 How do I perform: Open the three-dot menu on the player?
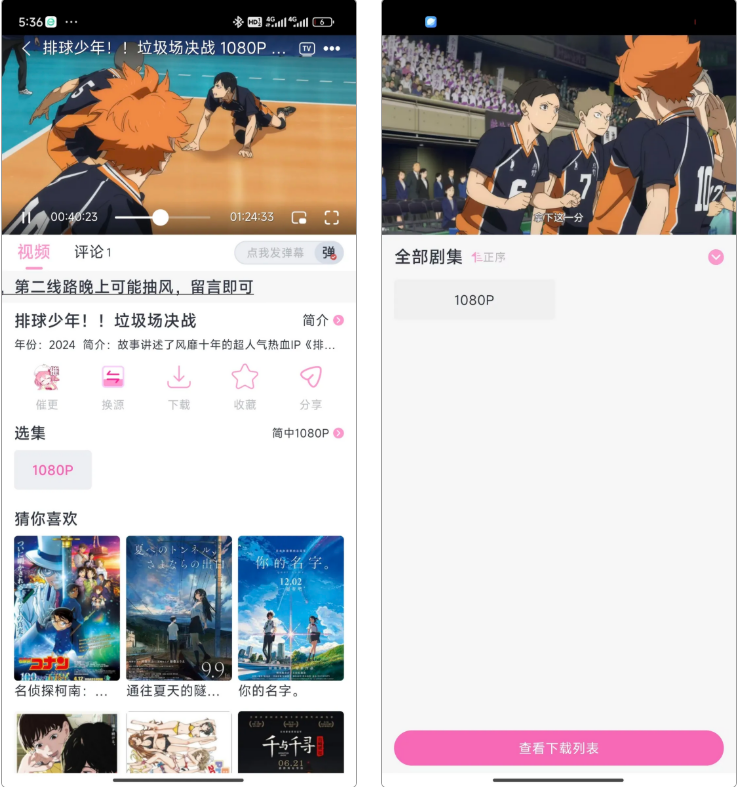pos(332,48)
